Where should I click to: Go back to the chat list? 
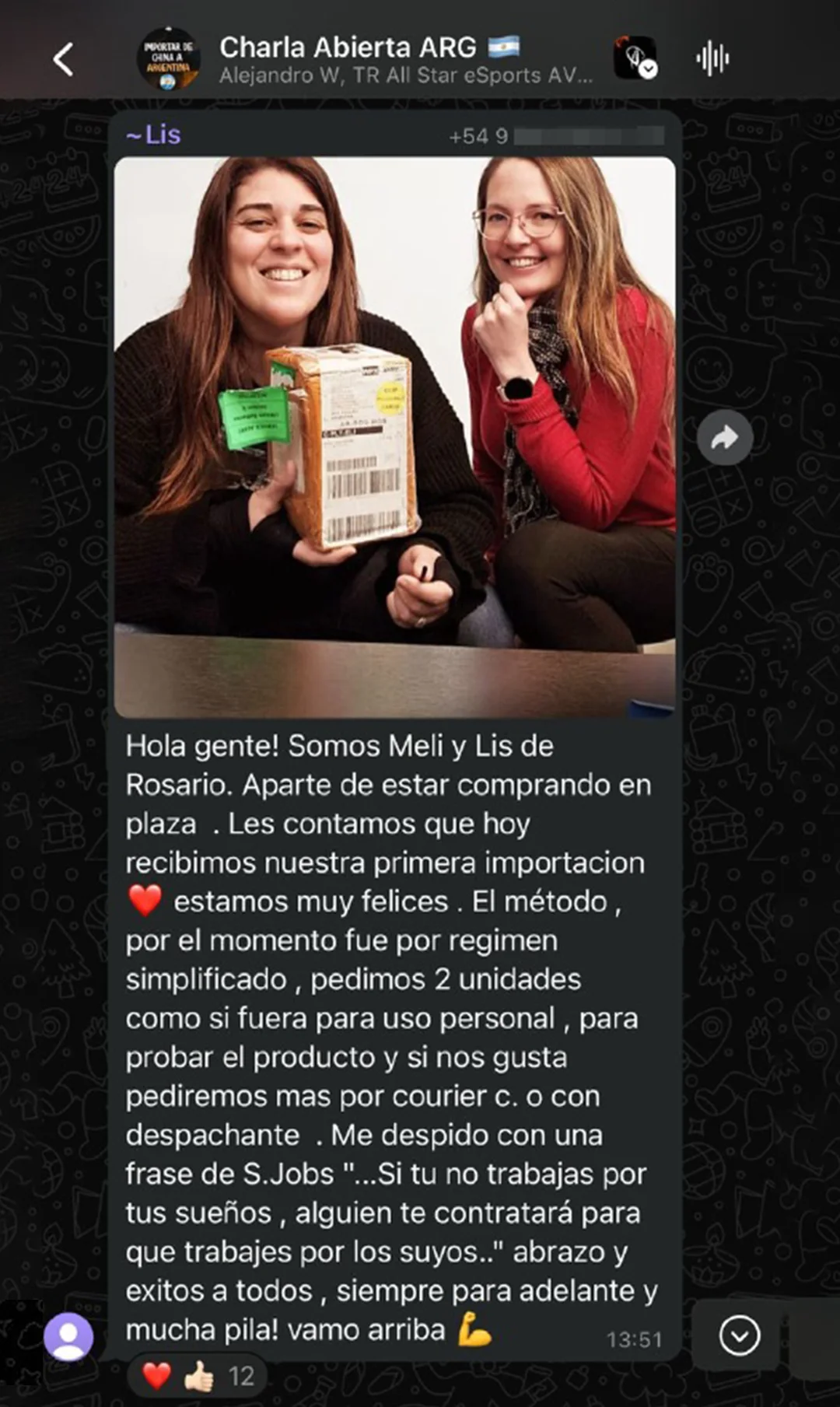point(64,60)
